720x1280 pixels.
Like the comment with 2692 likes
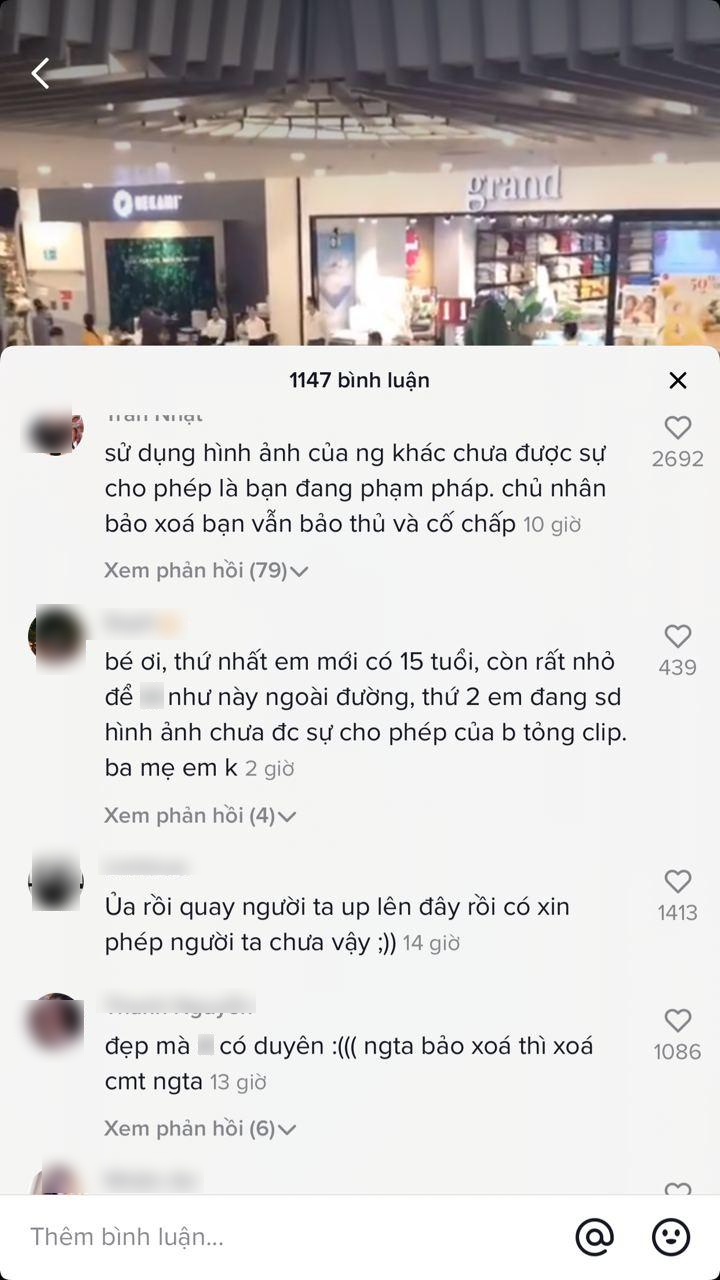tap(678, 428)
